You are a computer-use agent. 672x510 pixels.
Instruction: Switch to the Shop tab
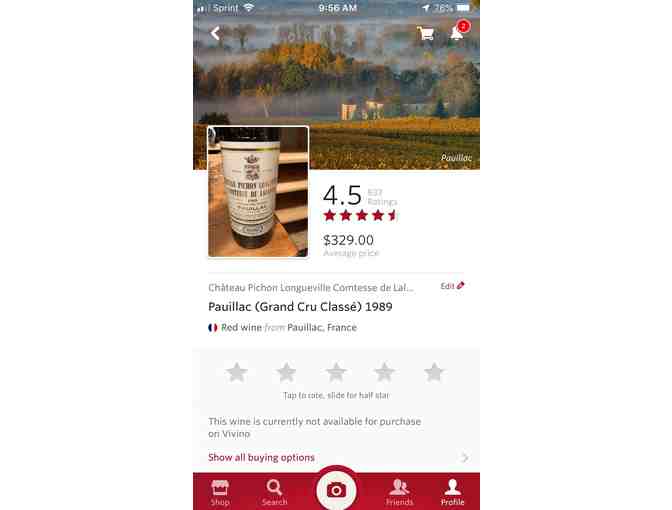(220, 492)
